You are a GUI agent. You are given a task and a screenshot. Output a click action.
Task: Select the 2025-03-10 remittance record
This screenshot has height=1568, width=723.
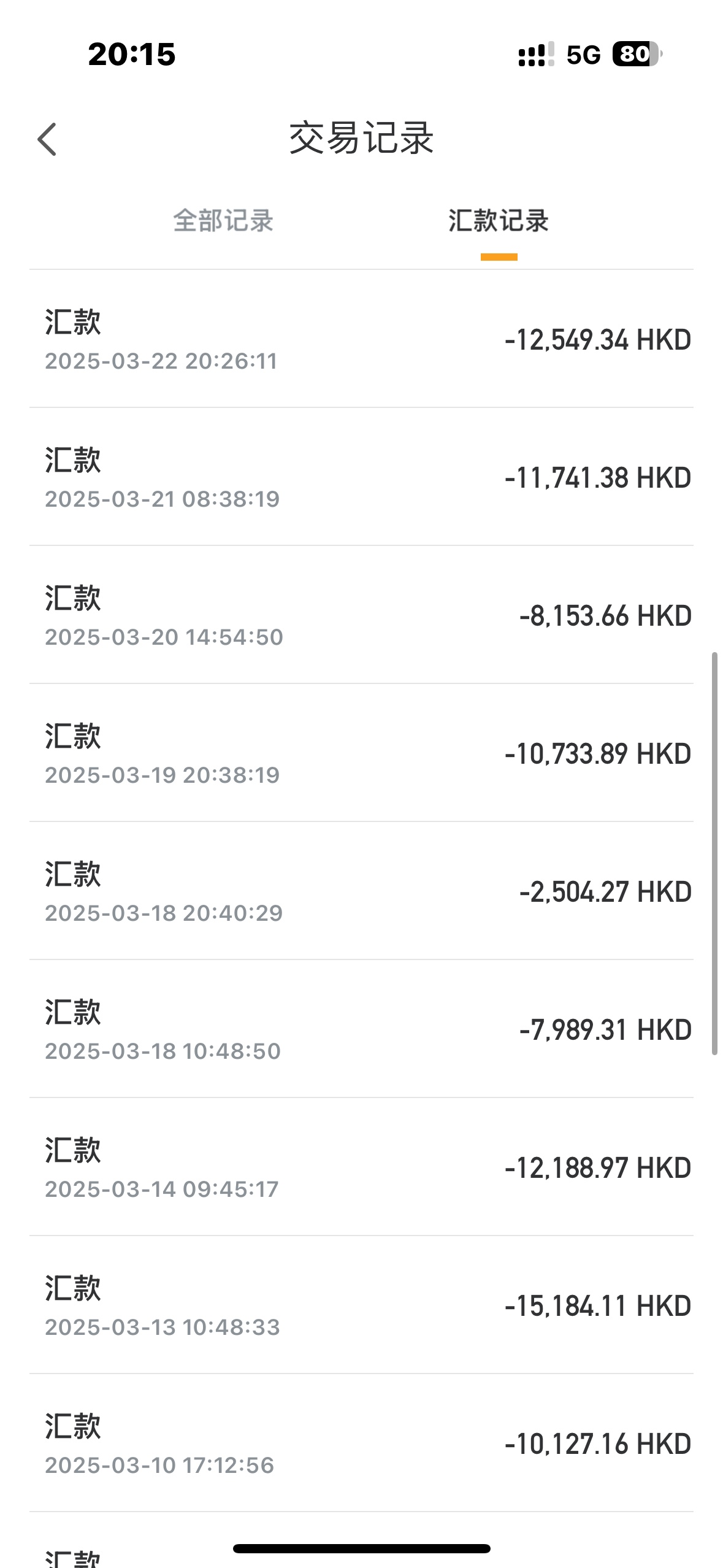click(x=361, y=1443)
